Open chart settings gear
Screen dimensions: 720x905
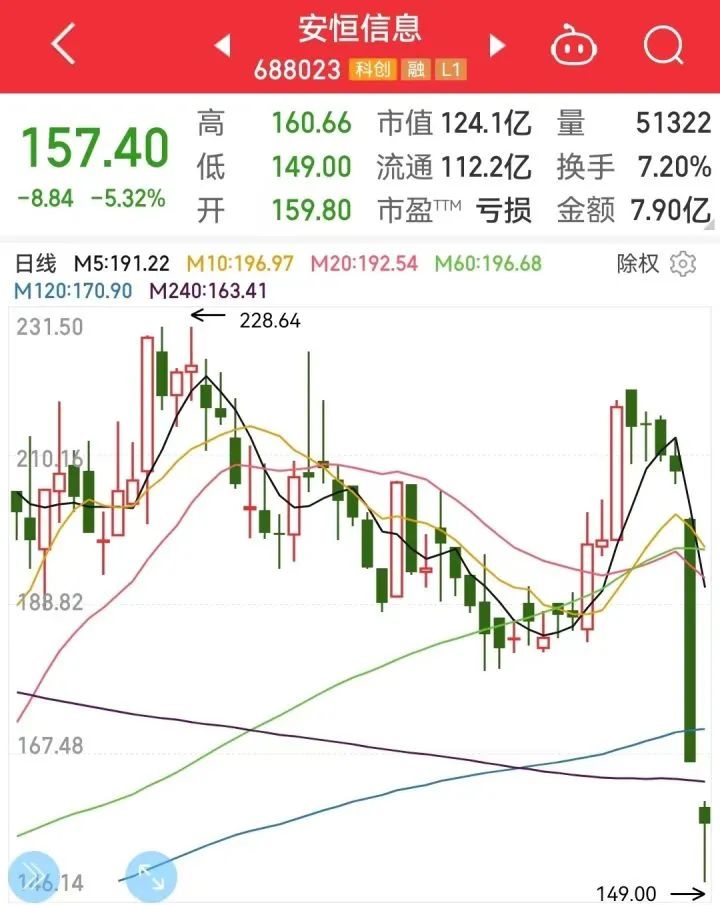pos(684,263)
